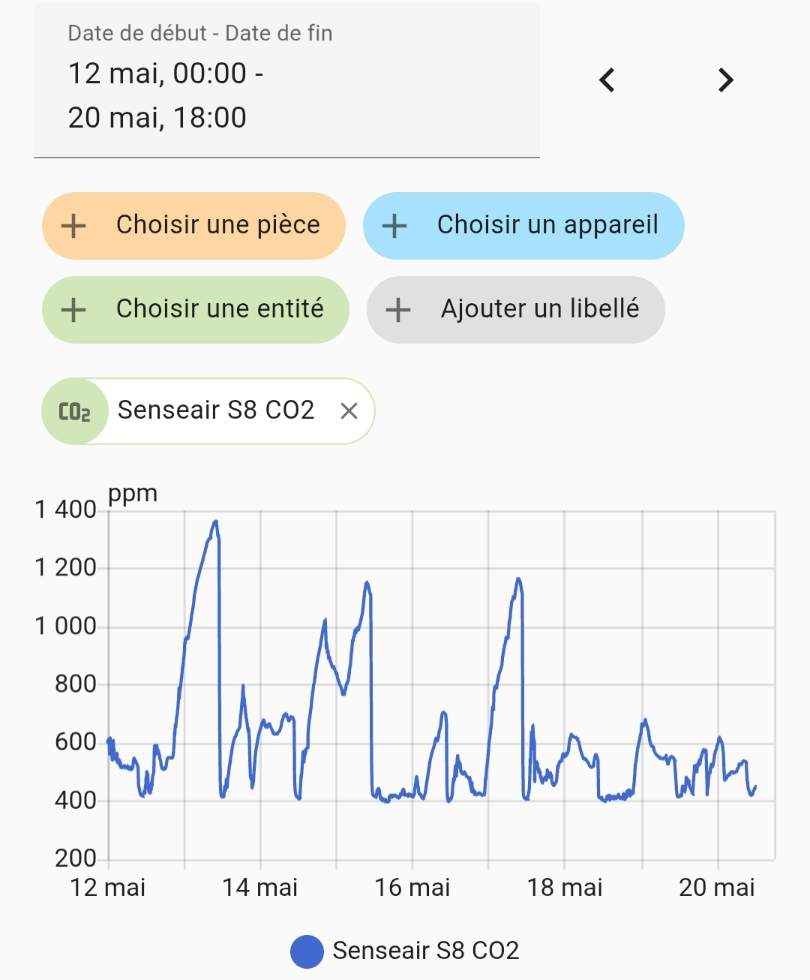Toggle Senseair S8 CO2 legend item
810x980 pixels.
(x=406, y=951)
